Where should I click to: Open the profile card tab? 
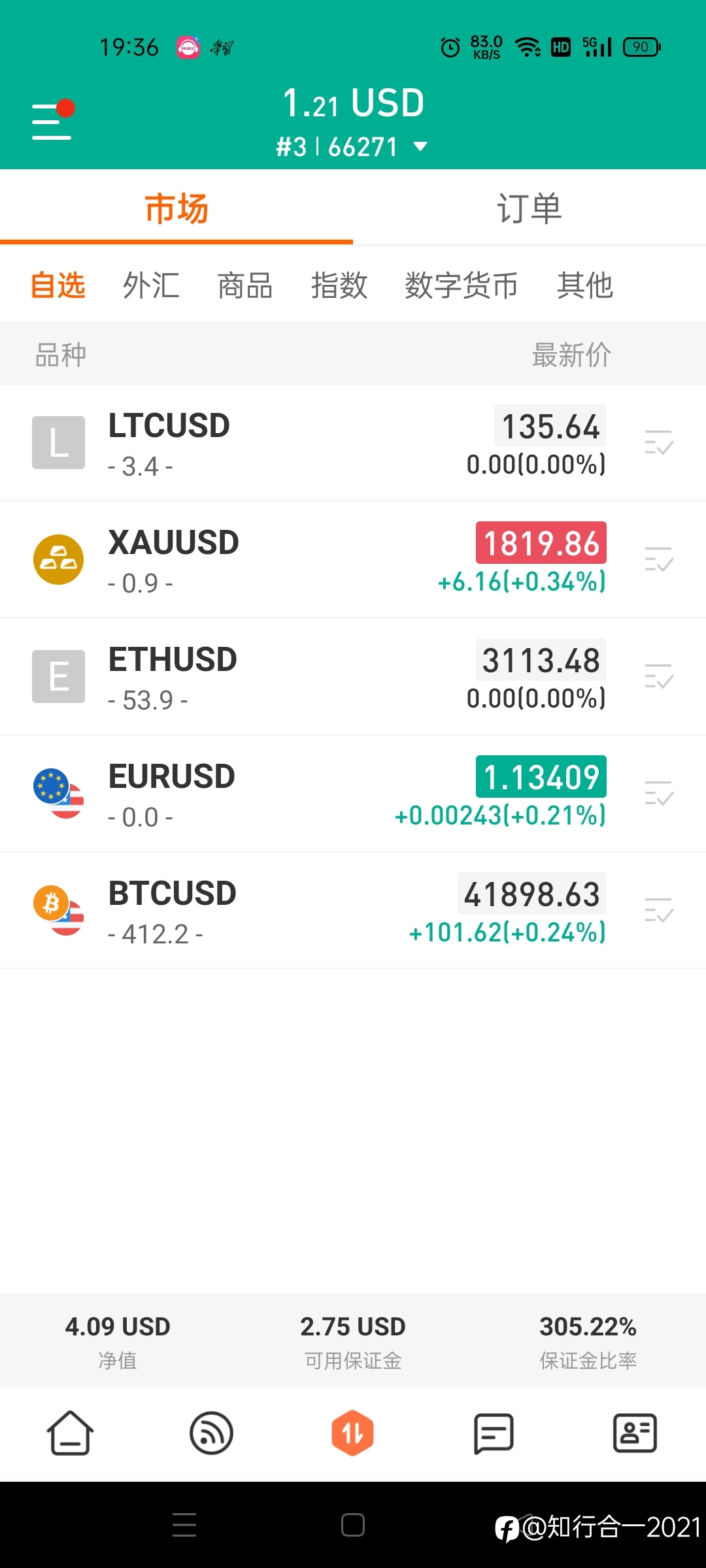(635, 1433)
